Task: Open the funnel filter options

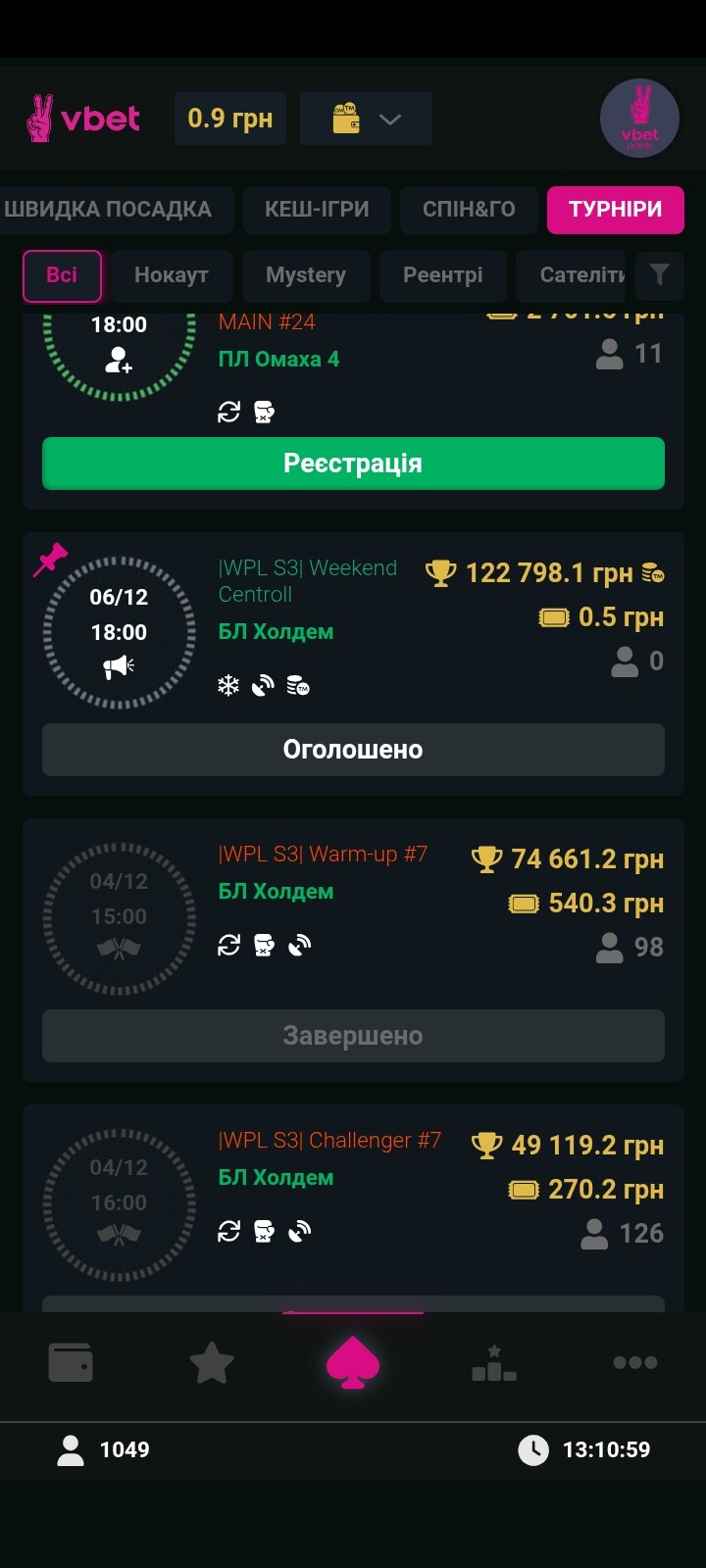Action: click(659, 275)
